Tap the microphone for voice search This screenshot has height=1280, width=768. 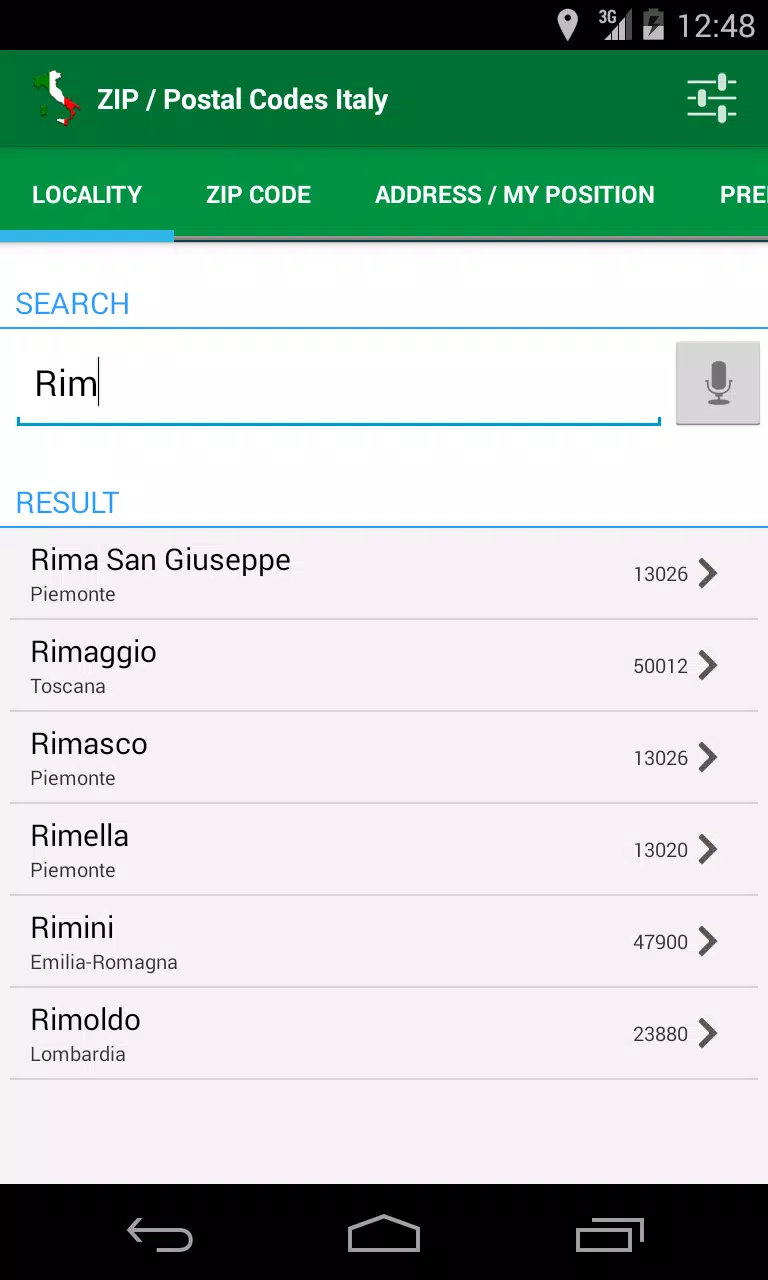pos(717,382)
